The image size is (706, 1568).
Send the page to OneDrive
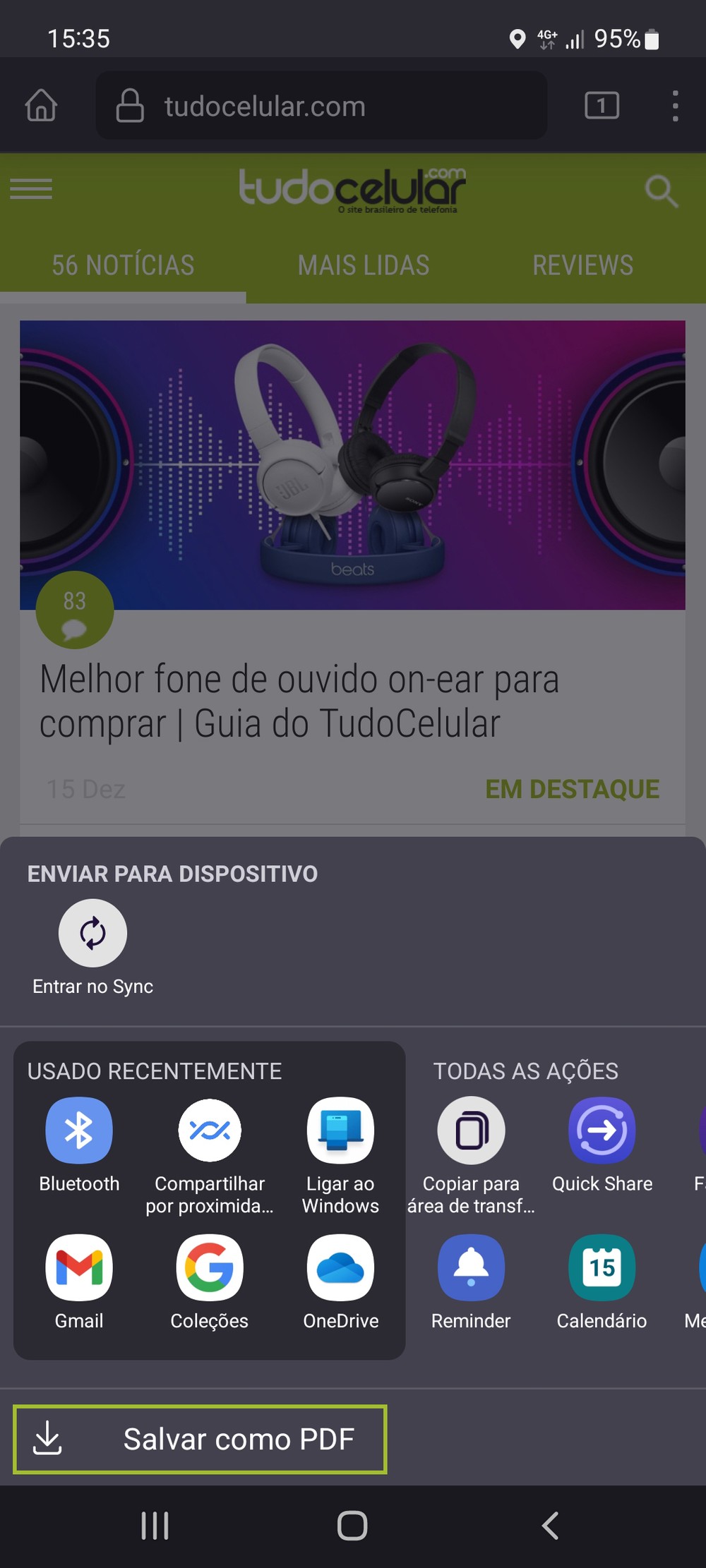[x=340, y=1267]
